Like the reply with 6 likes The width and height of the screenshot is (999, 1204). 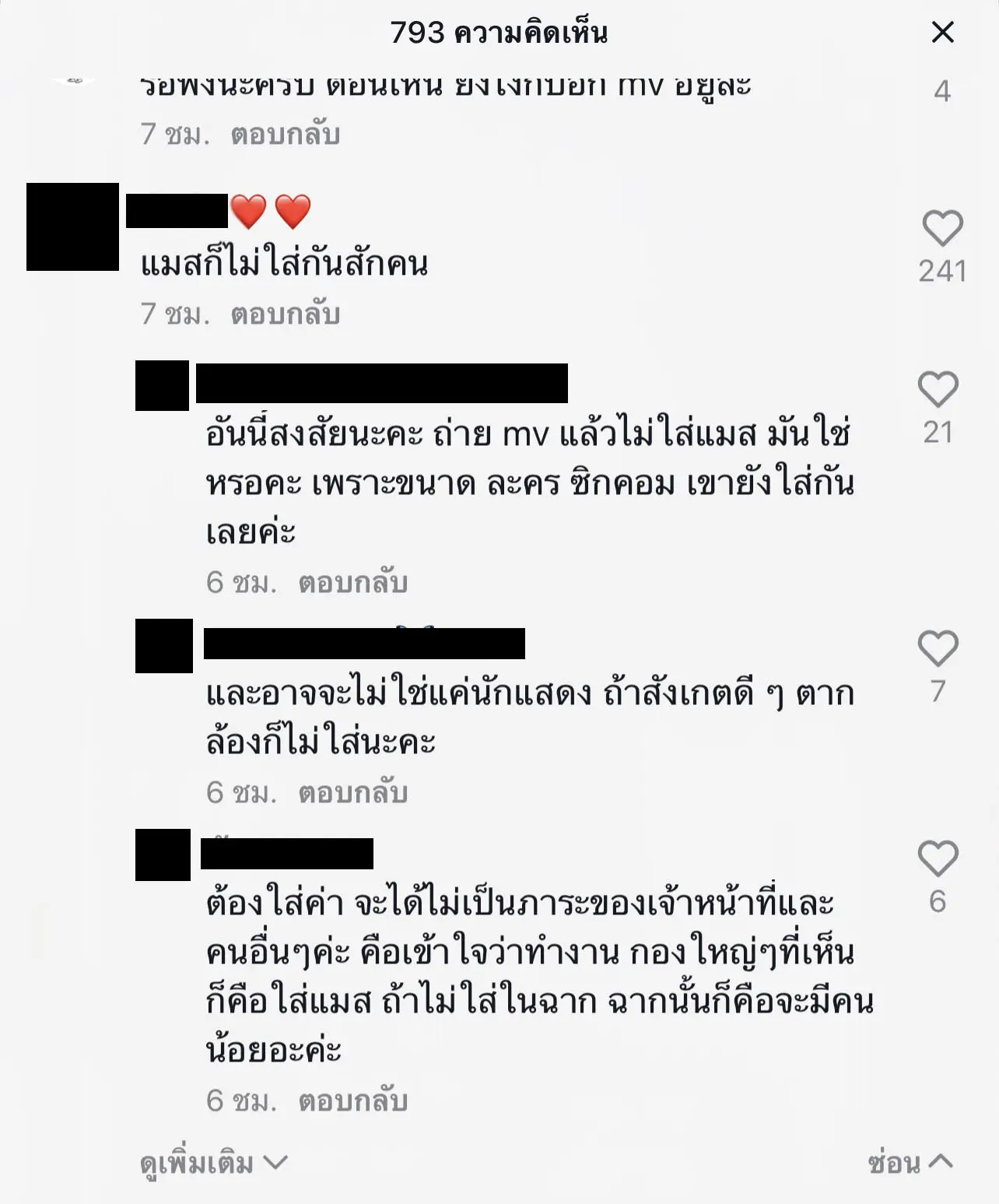point(938,858)
